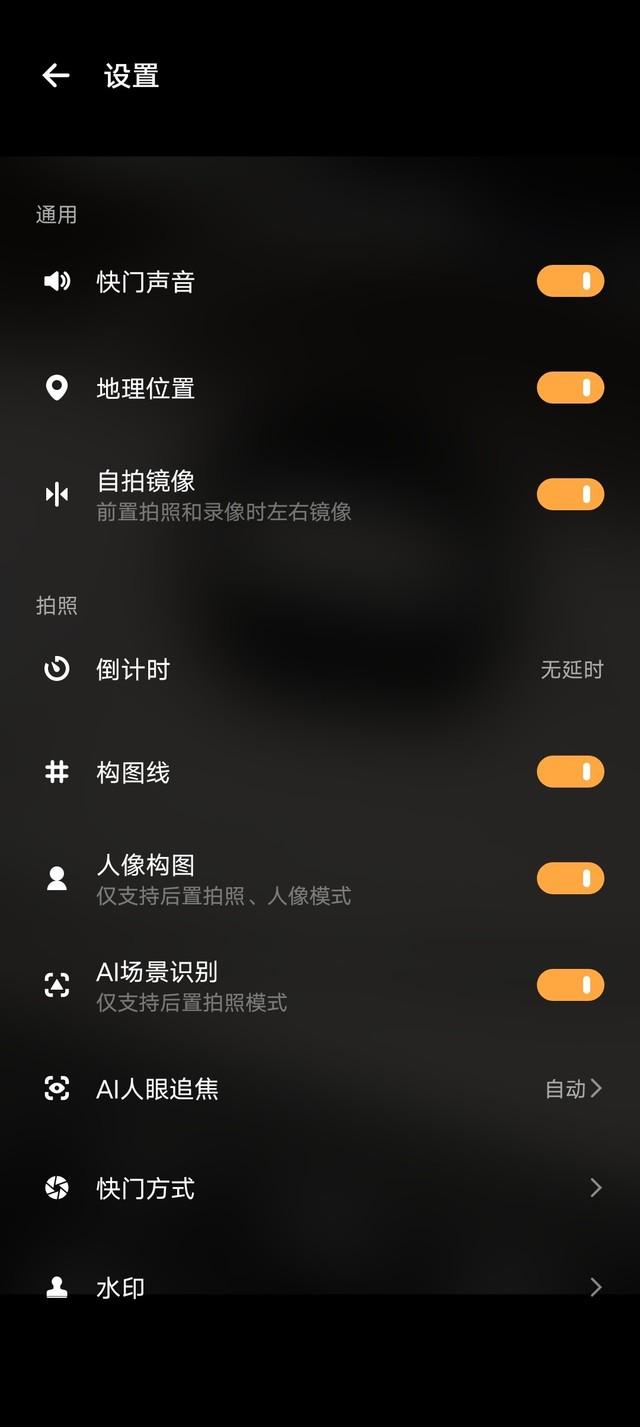Switch off 自拍镜像

[570, 494]
